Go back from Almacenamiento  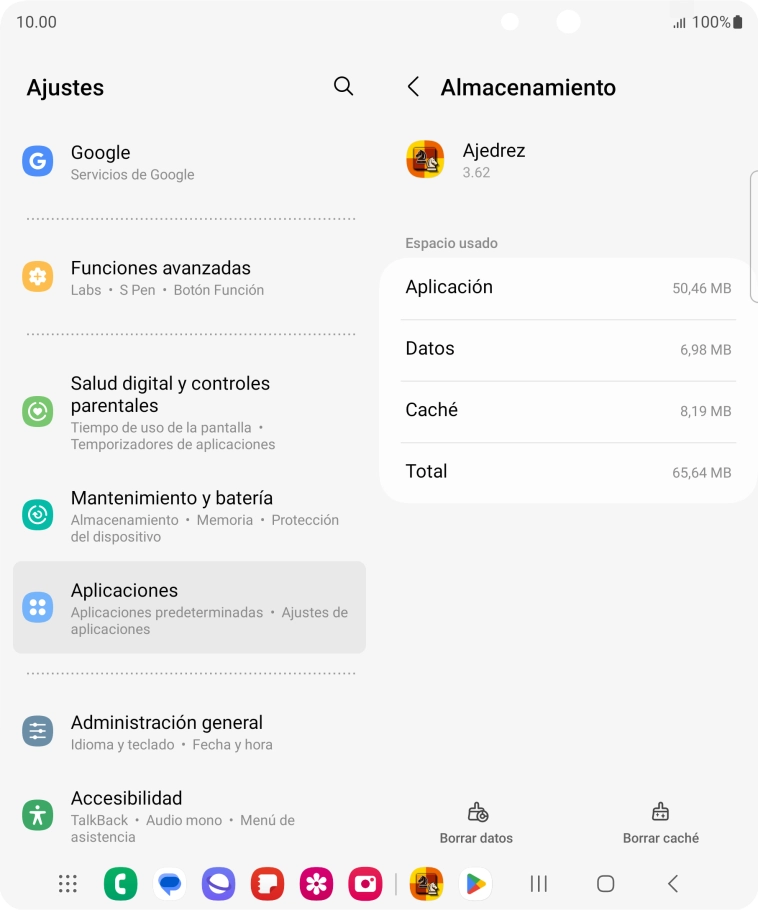pyautogui.click(x=414, y=87)
